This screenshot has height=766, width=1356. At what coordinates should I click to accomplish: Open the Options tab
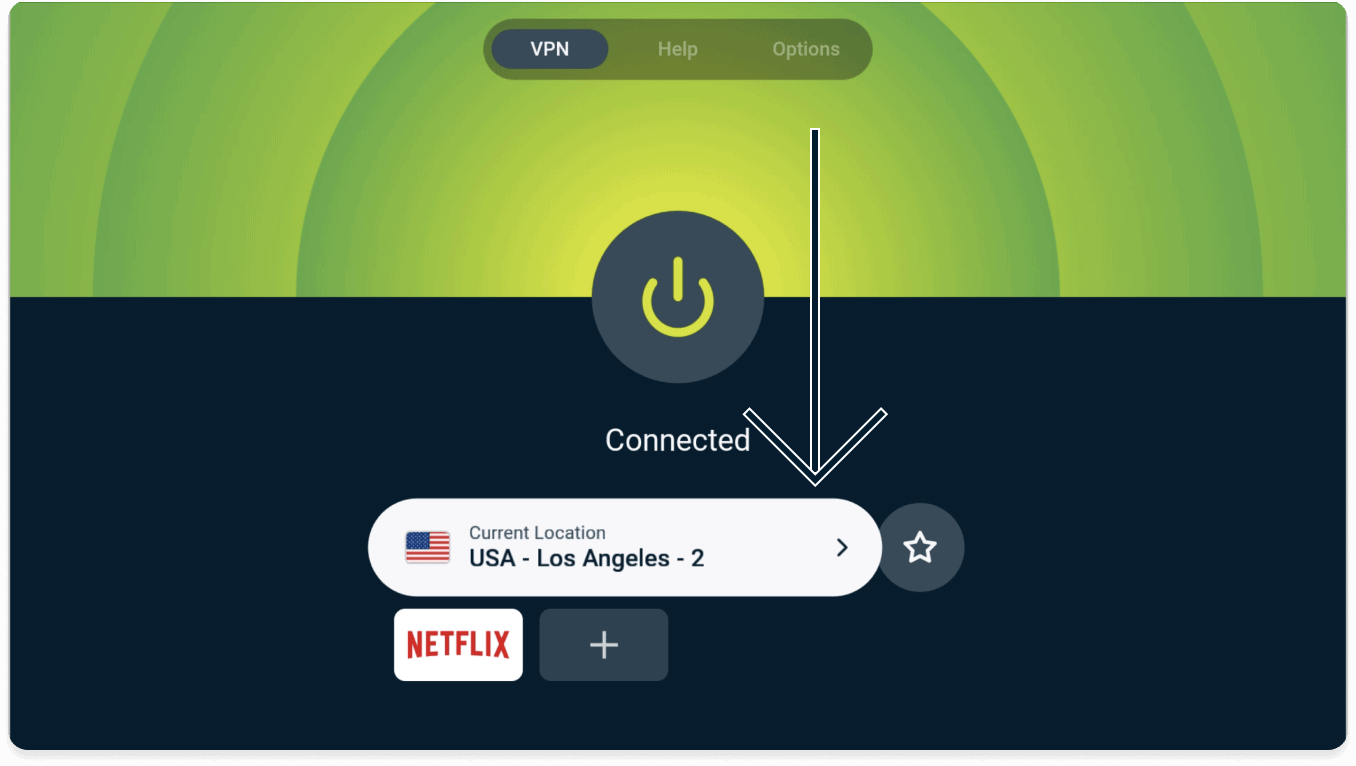point(805,49)
